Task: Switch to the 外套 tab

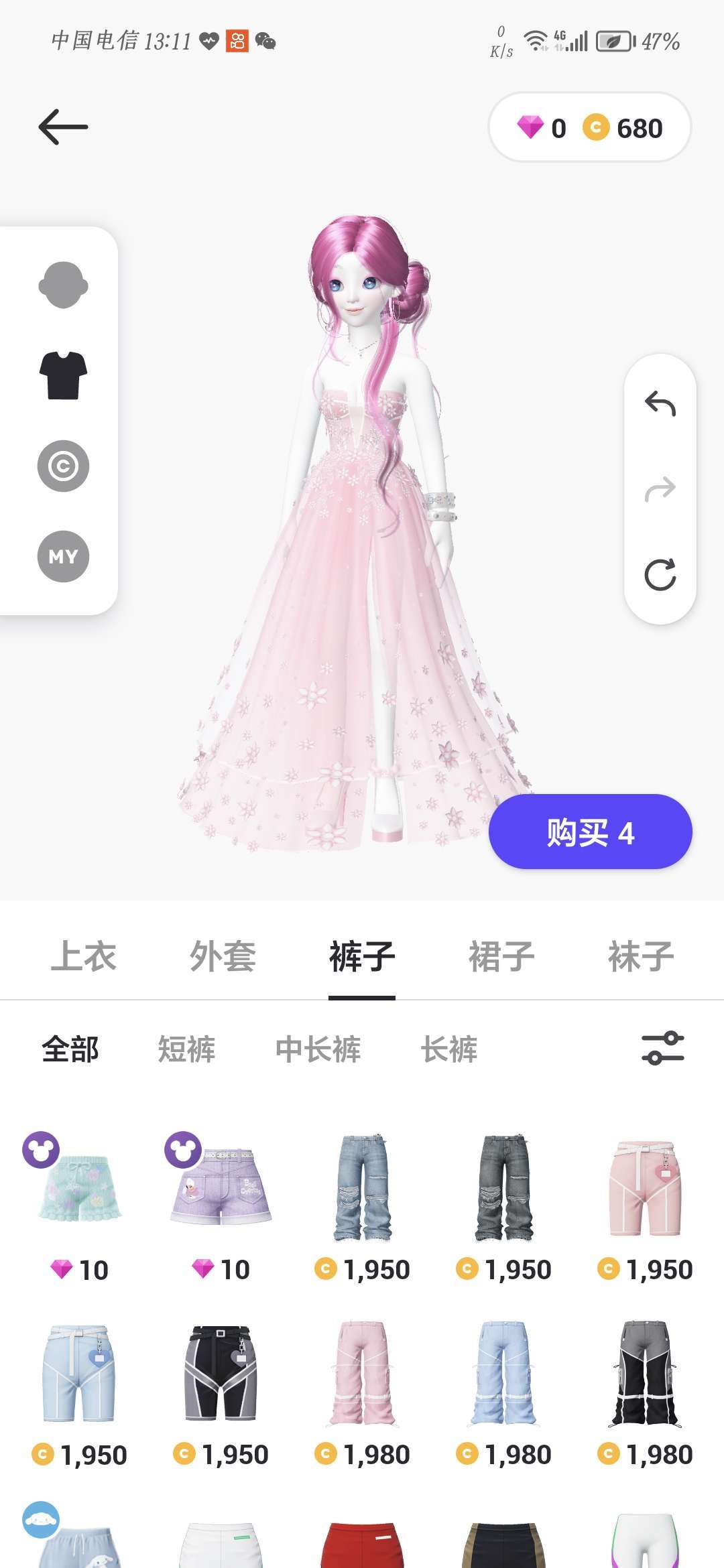Action: [x=223, y=956]
